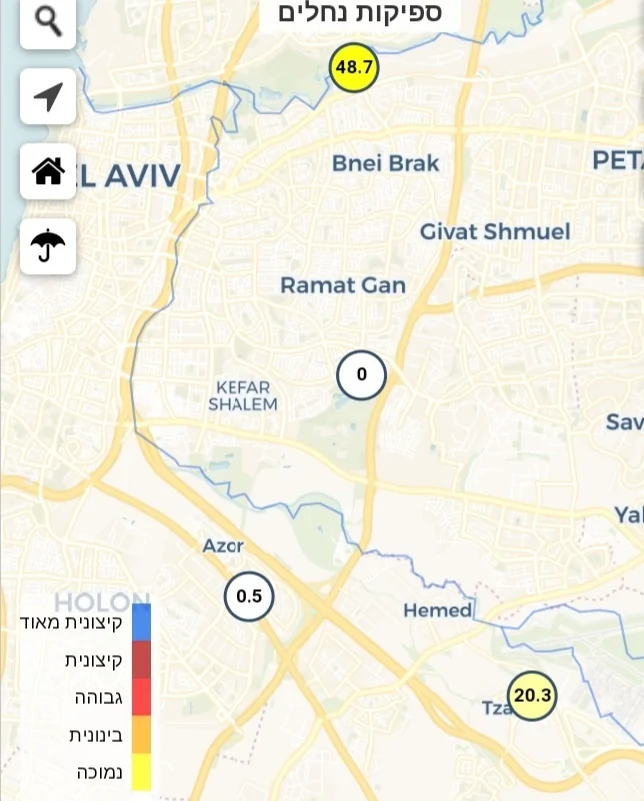The height and width of the screenshot is (801, 644).
Task: Open the umbrella rain layer button
Action: pos(48,246)
